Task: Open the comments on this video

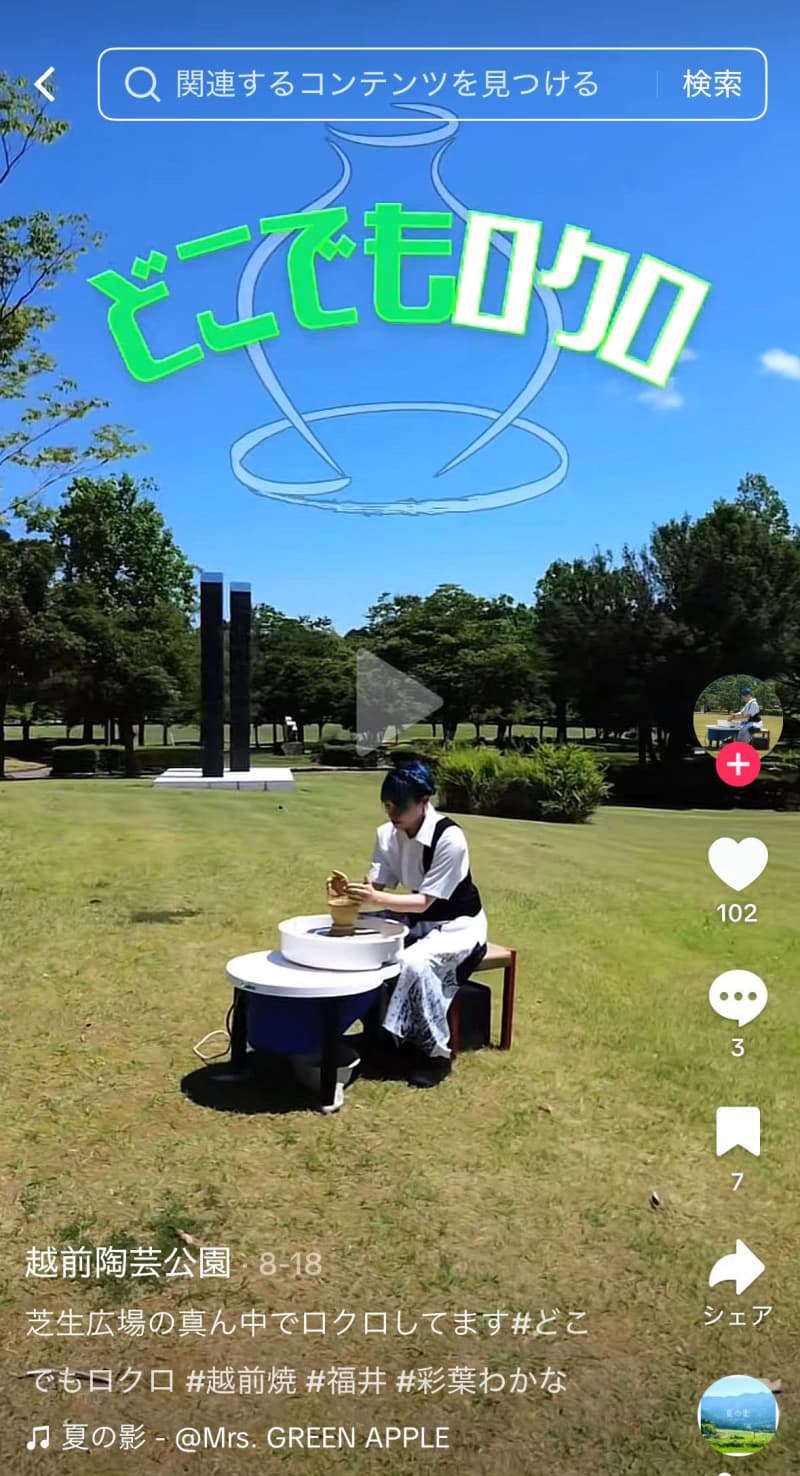Action: coord(737,998)
